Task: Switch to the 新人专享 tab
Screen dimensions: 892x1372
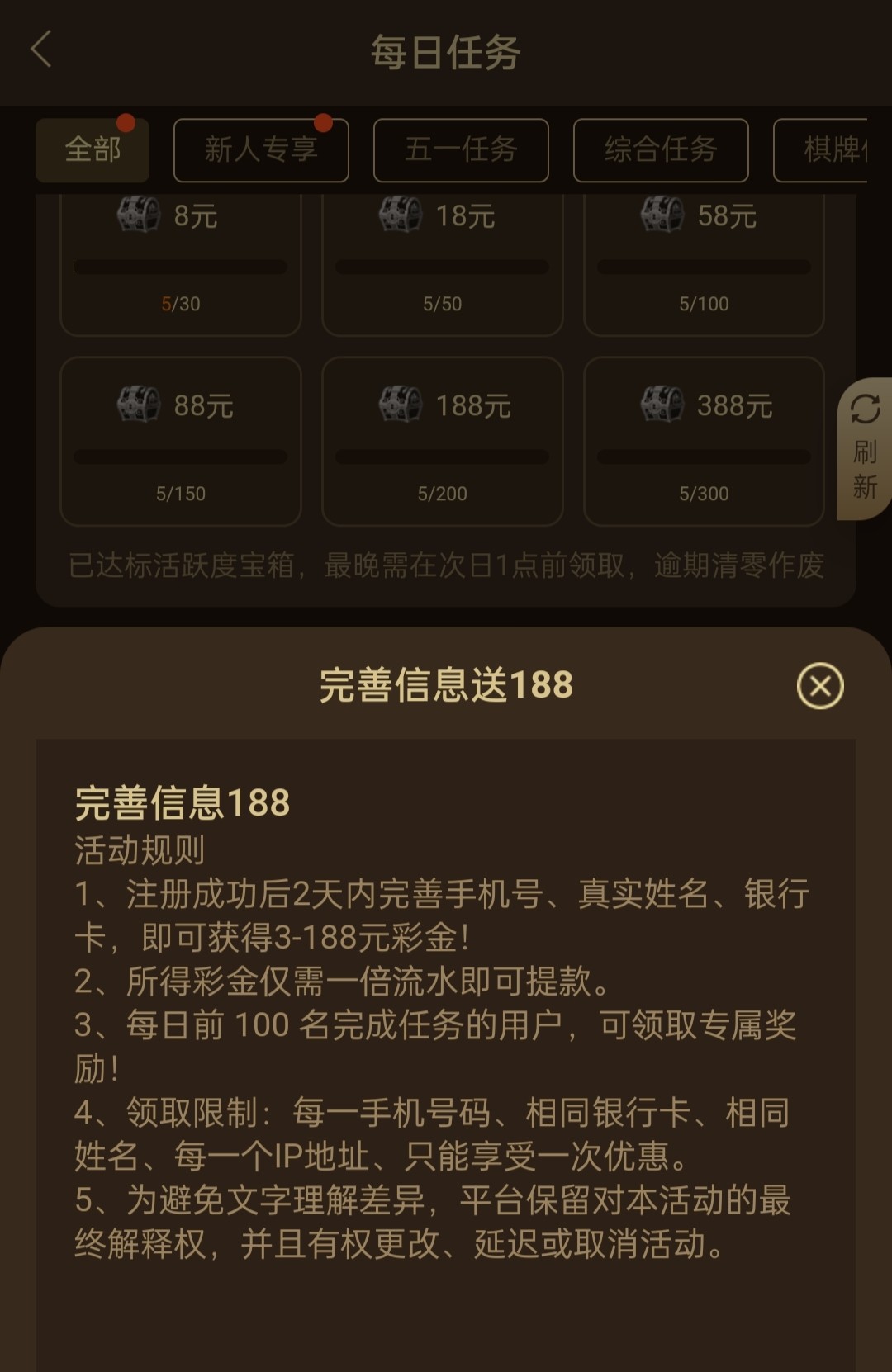Action: (x=261, y=150)
